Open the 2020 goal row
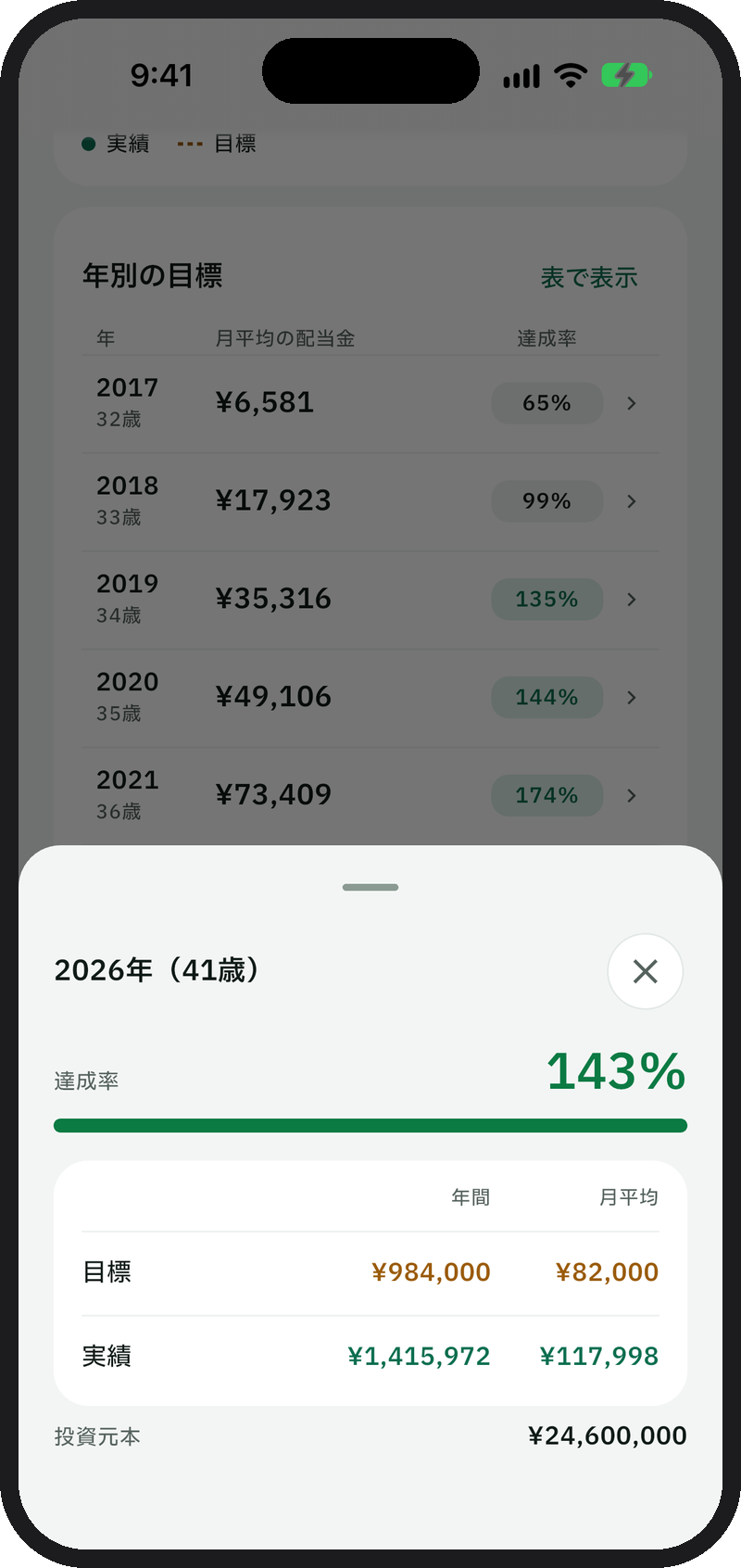741x1568 pixels. click(370, 699)
